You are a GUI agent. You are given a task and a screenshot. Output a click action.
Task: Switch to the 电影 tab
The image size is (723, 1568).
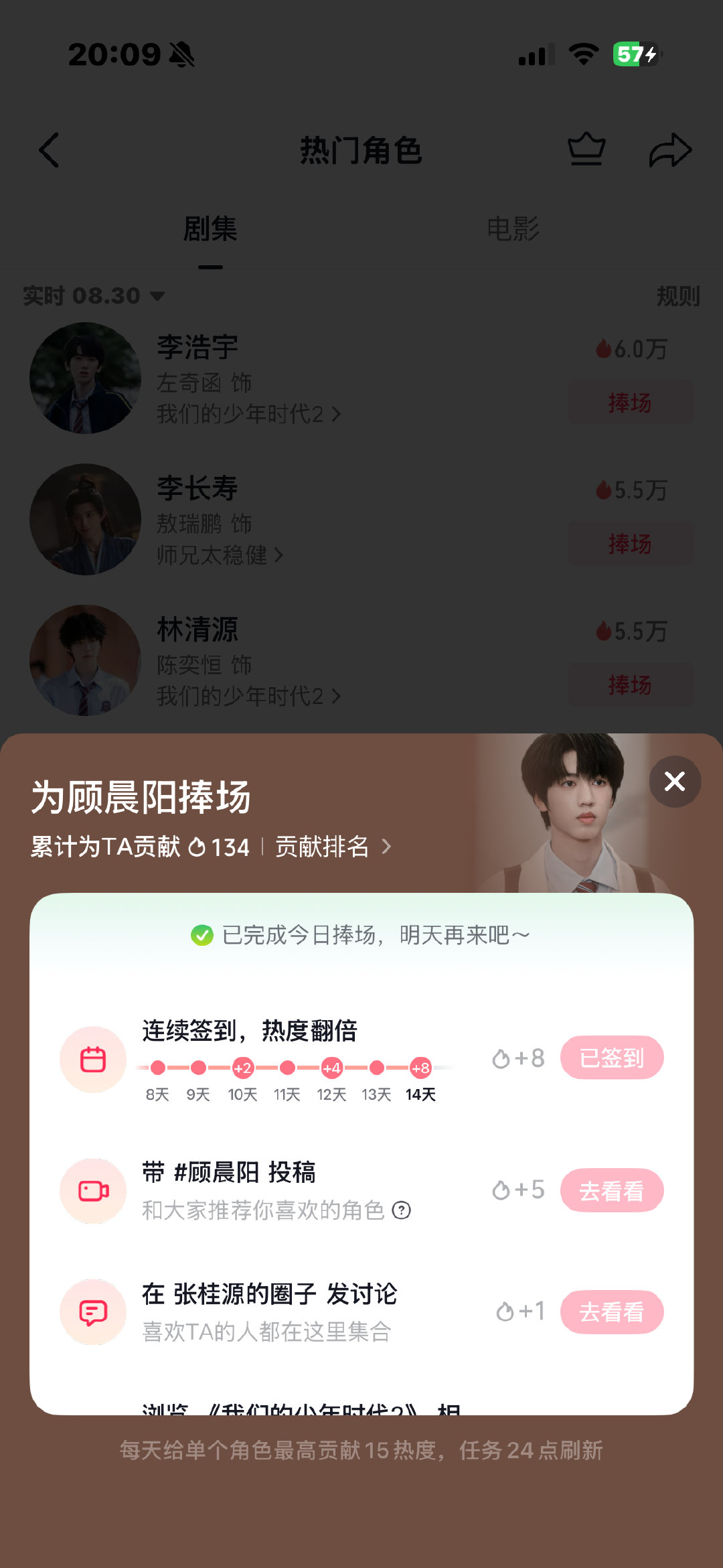tap(513, 229)
